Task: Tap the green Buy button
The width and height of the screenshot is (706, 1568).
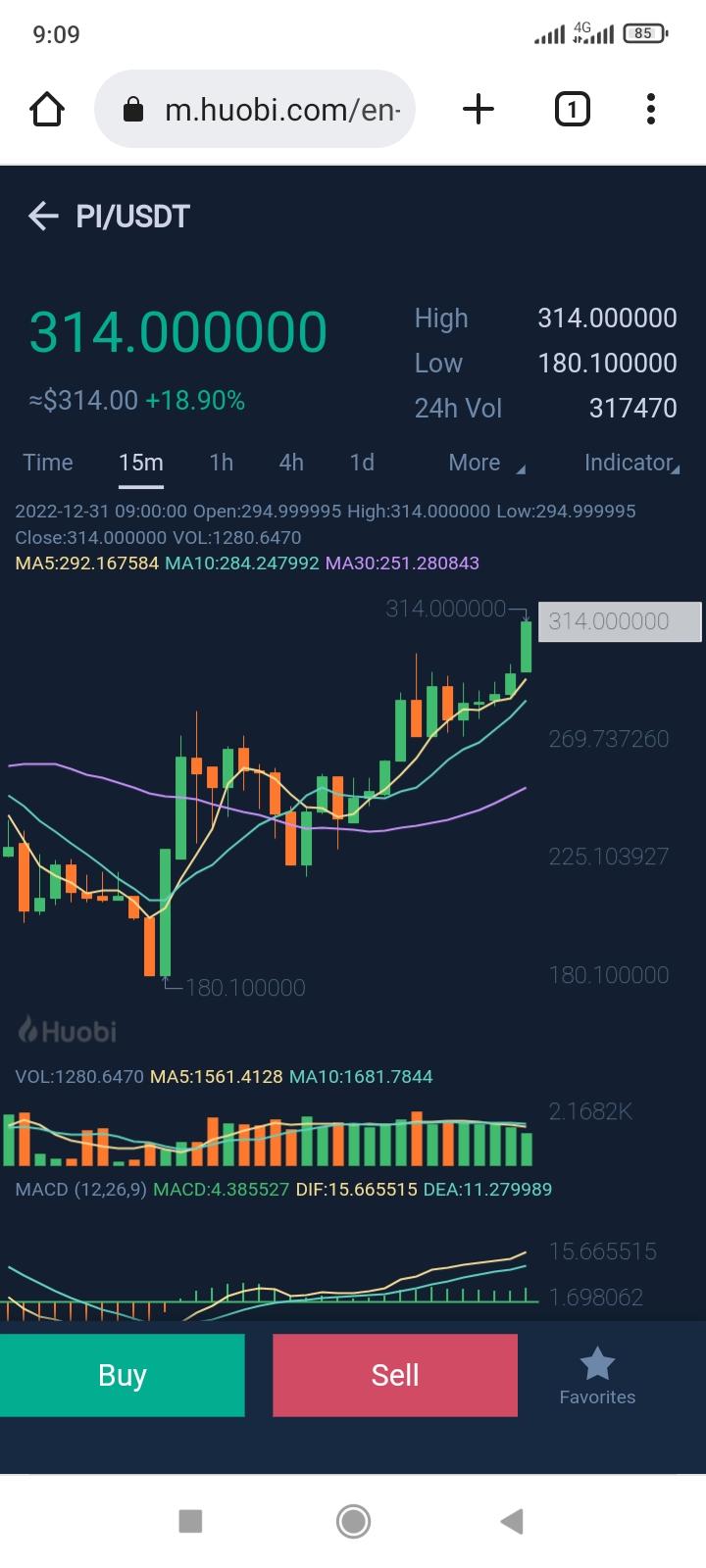Action: (122, 1375)
